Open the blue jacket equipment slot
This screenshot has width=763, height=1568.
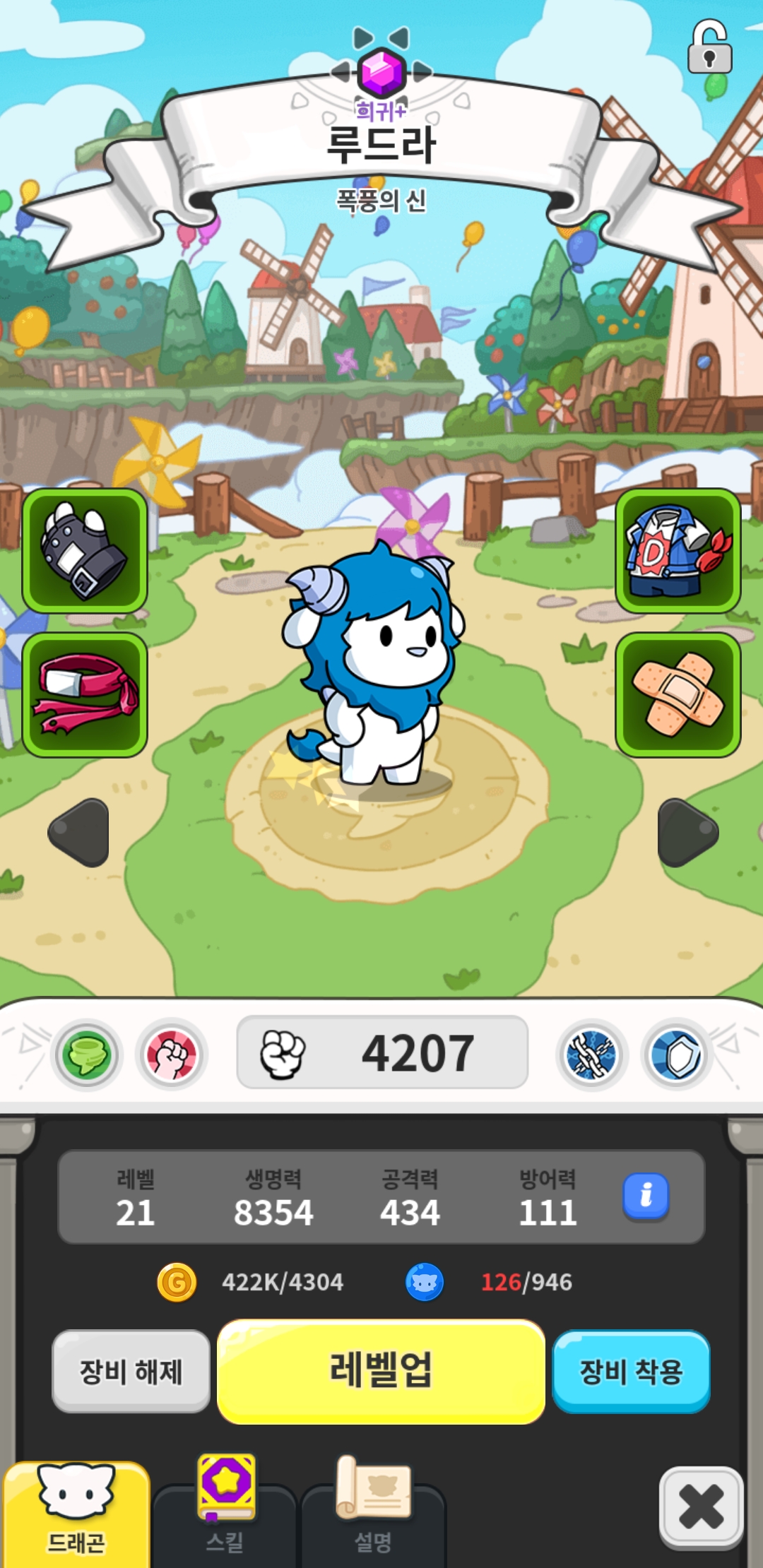(678, 551)
